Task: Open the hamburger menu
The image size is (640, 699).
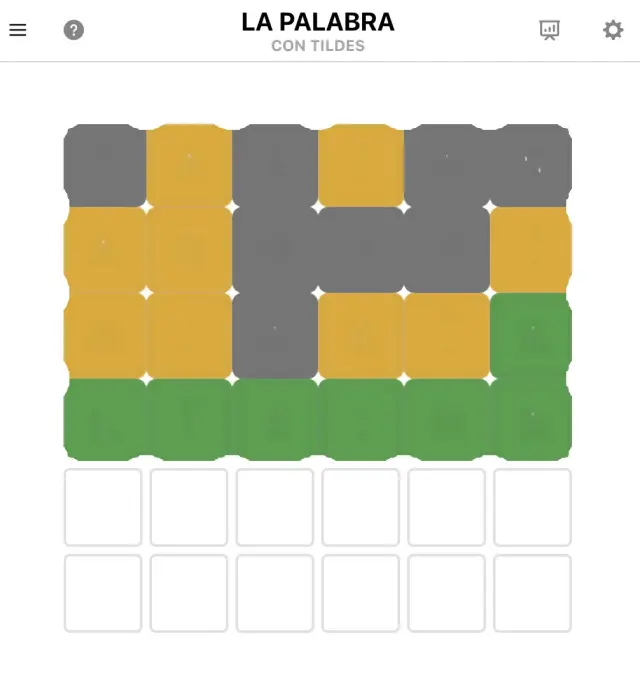Action: tap(17, 30)
